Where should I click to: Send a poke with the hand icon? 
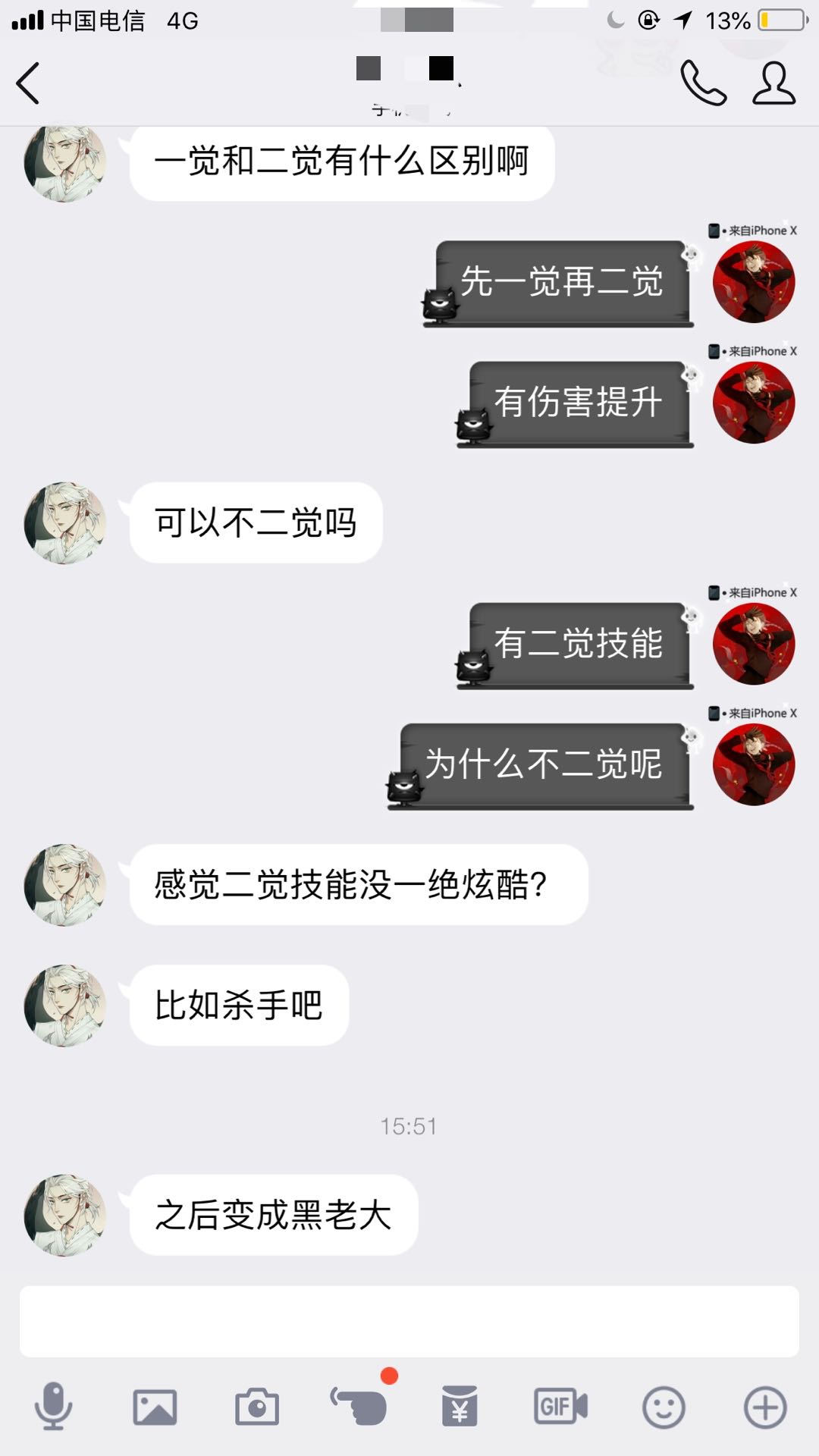tap(359, 1406)
